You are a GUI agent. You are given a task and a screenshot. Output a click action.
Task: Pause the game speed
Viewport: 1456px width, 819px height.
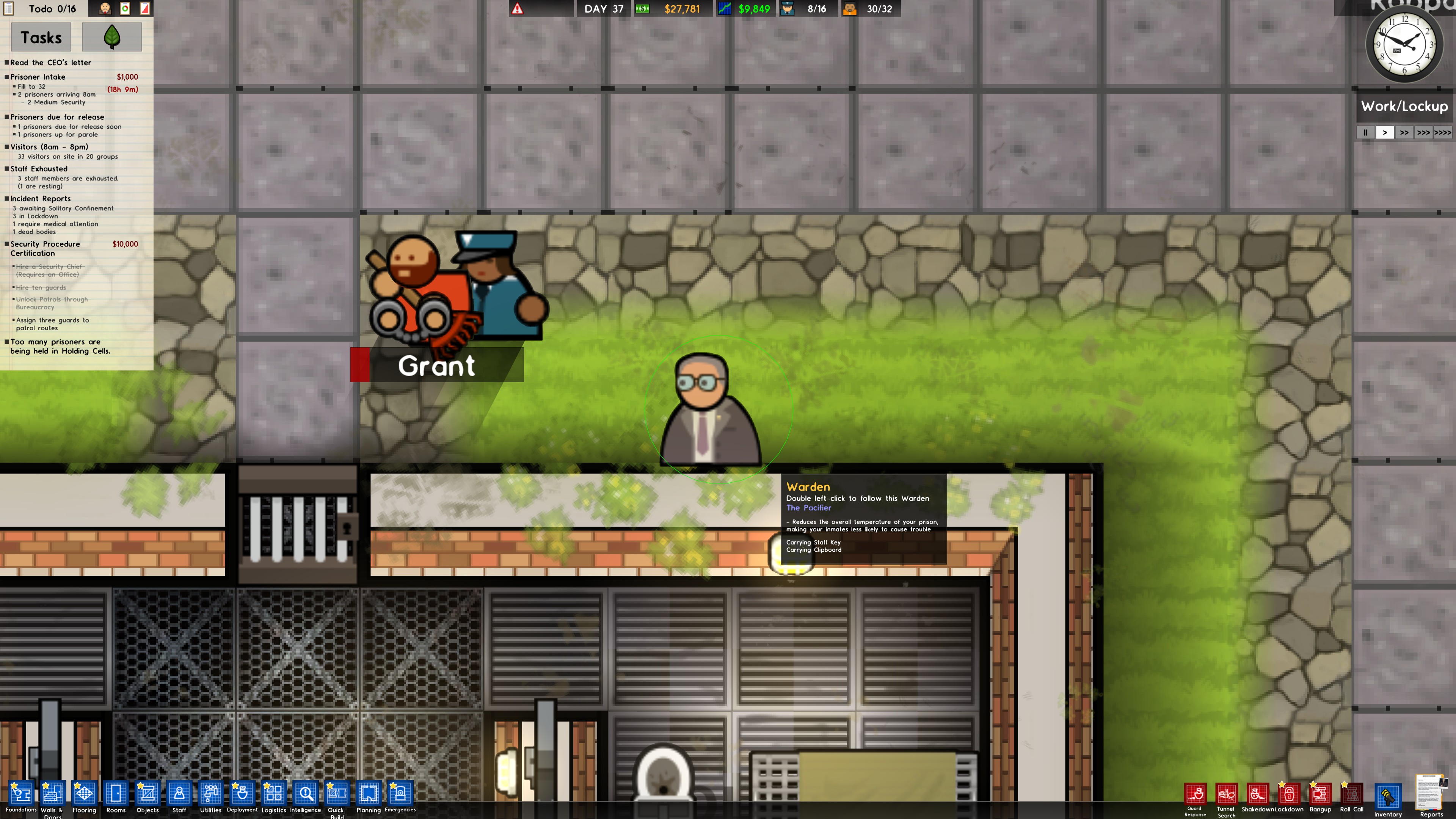point(1365,132)
